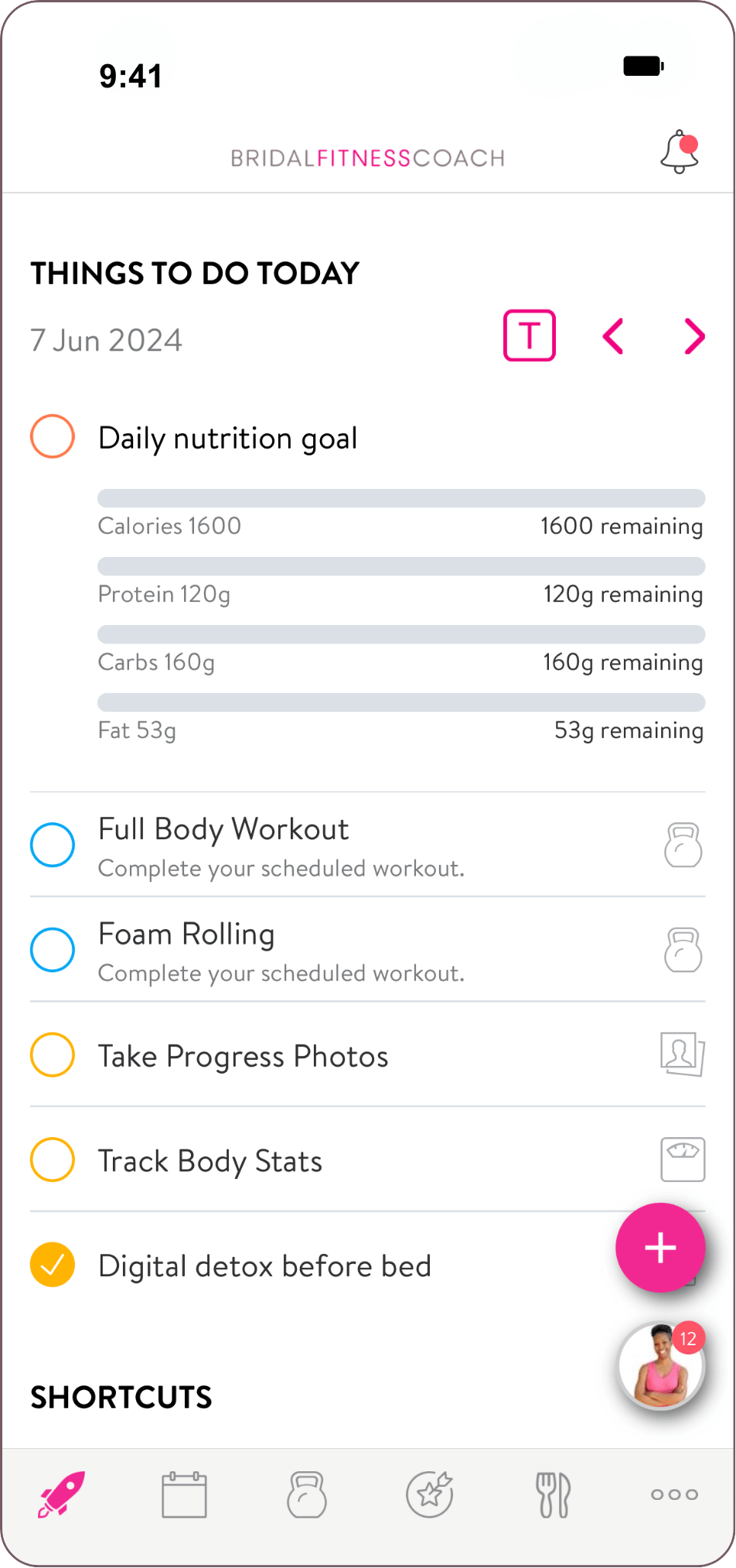Mark Daily nutrition goal as complete
The height and width of the screenshot is (1568, 736).
tap(53, 436)
